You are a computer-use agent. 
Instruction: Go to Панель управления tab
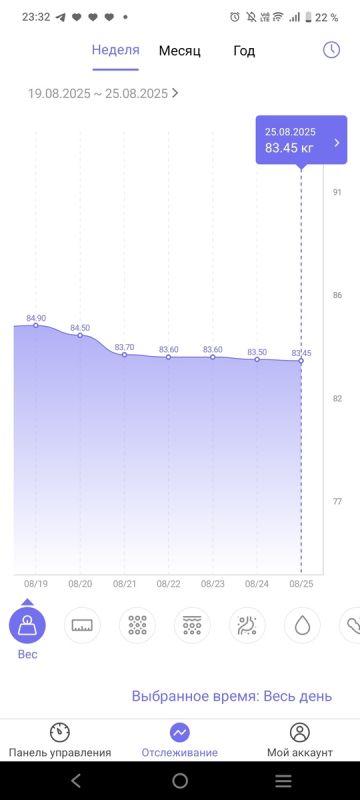tap(60, 740)
